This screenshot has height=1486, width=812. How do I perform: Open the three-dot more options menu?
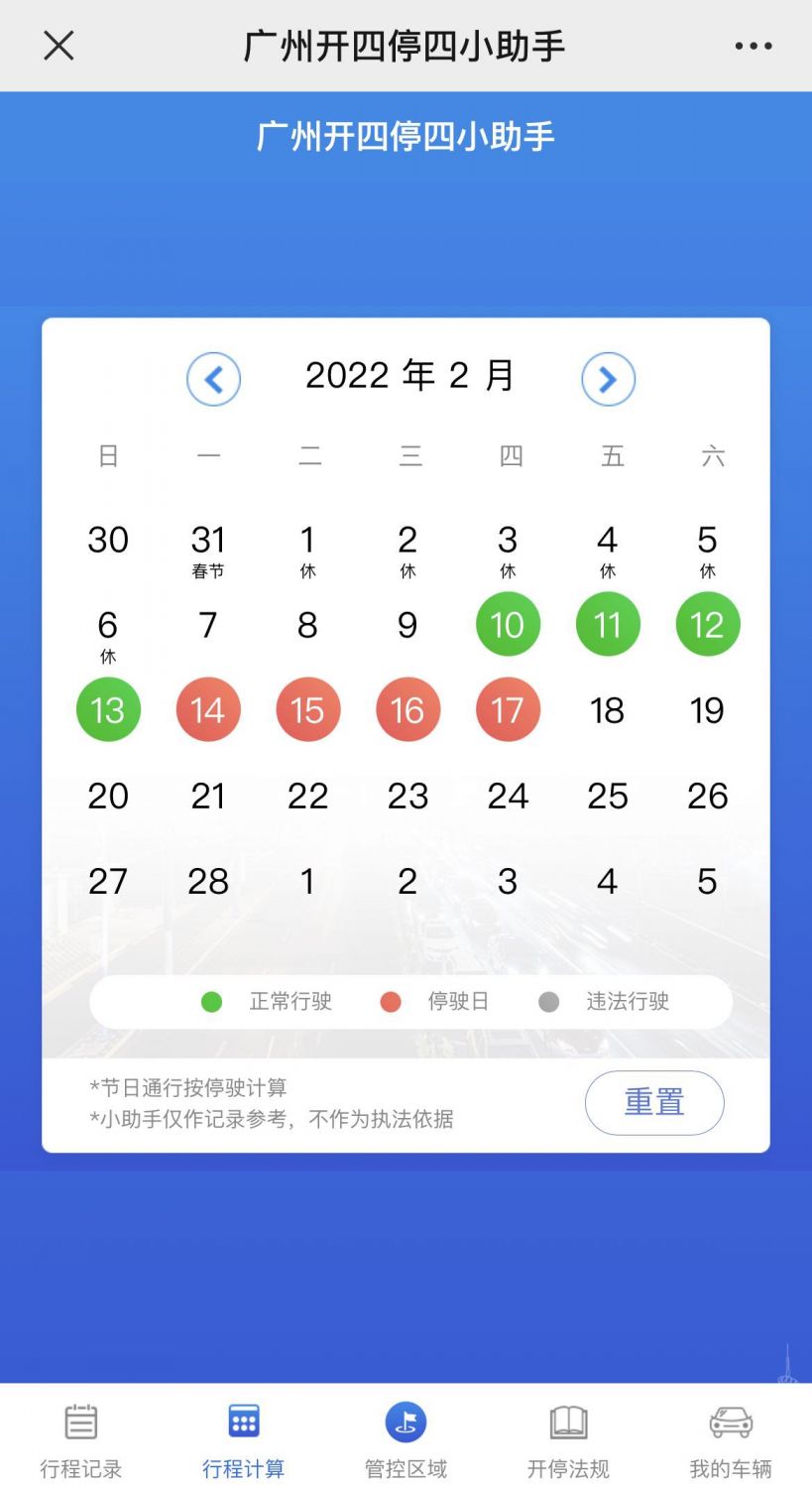[753, 46]
